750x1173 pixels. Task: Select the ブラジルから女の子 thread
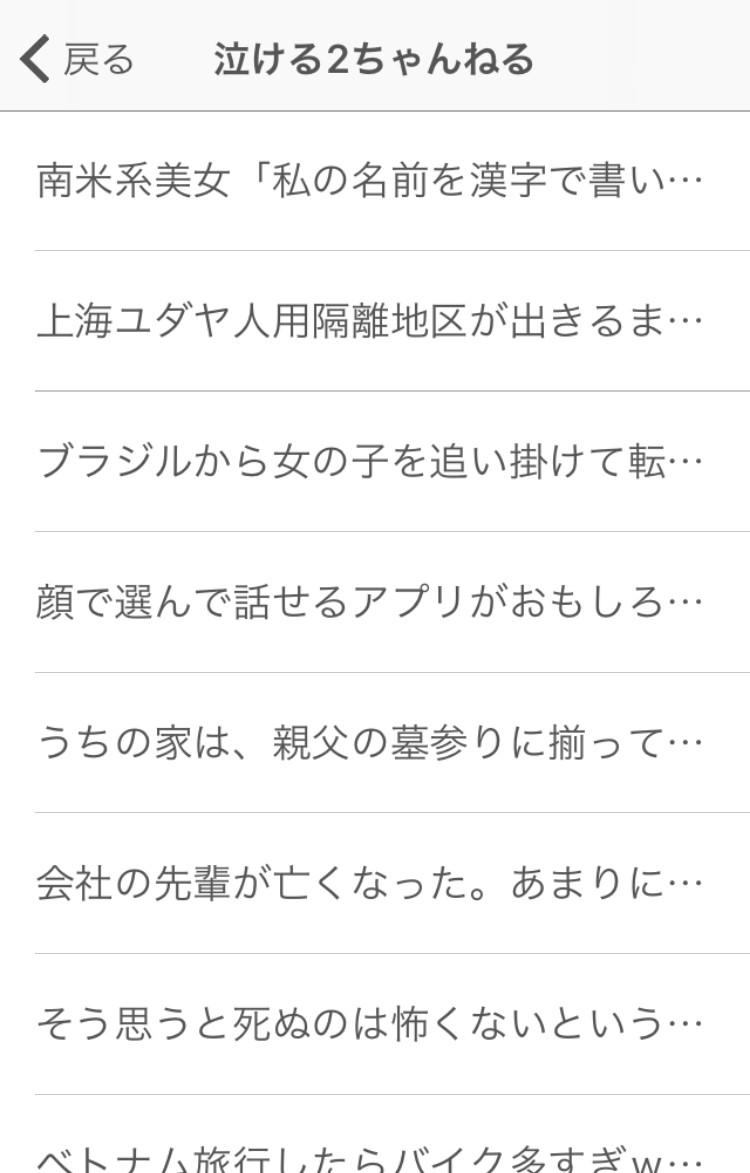click(x=370, y=462)
